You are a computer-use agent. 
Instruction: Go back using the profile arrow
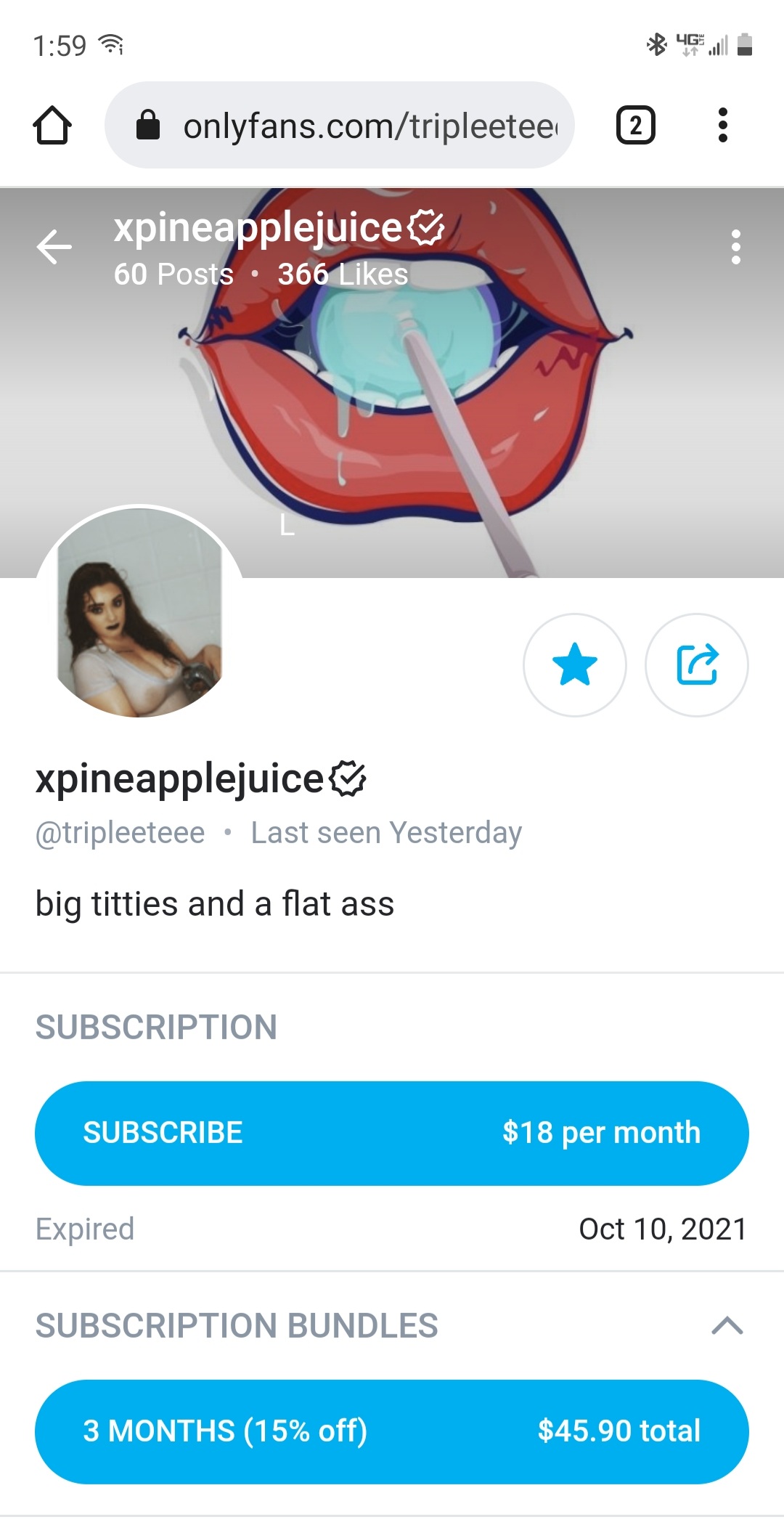[54, 247]
